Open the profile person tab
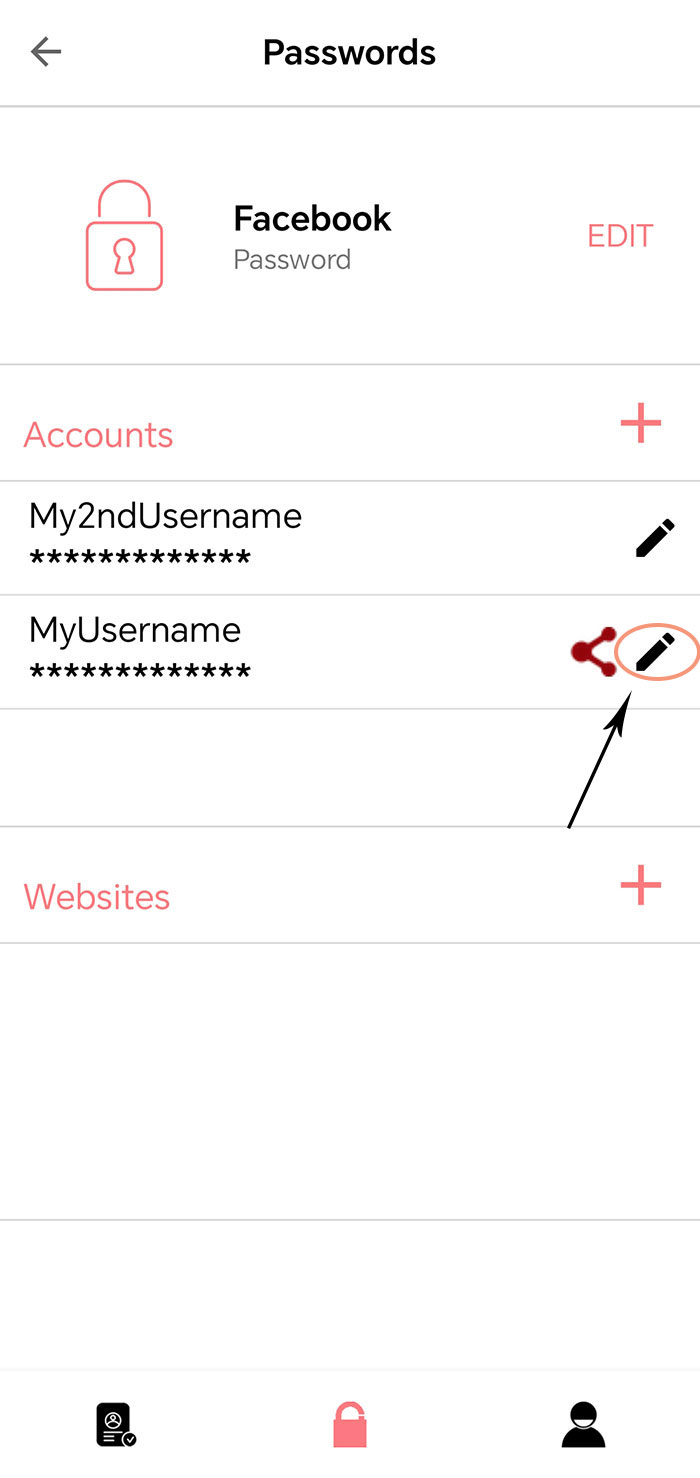 tap(584, 1424)
